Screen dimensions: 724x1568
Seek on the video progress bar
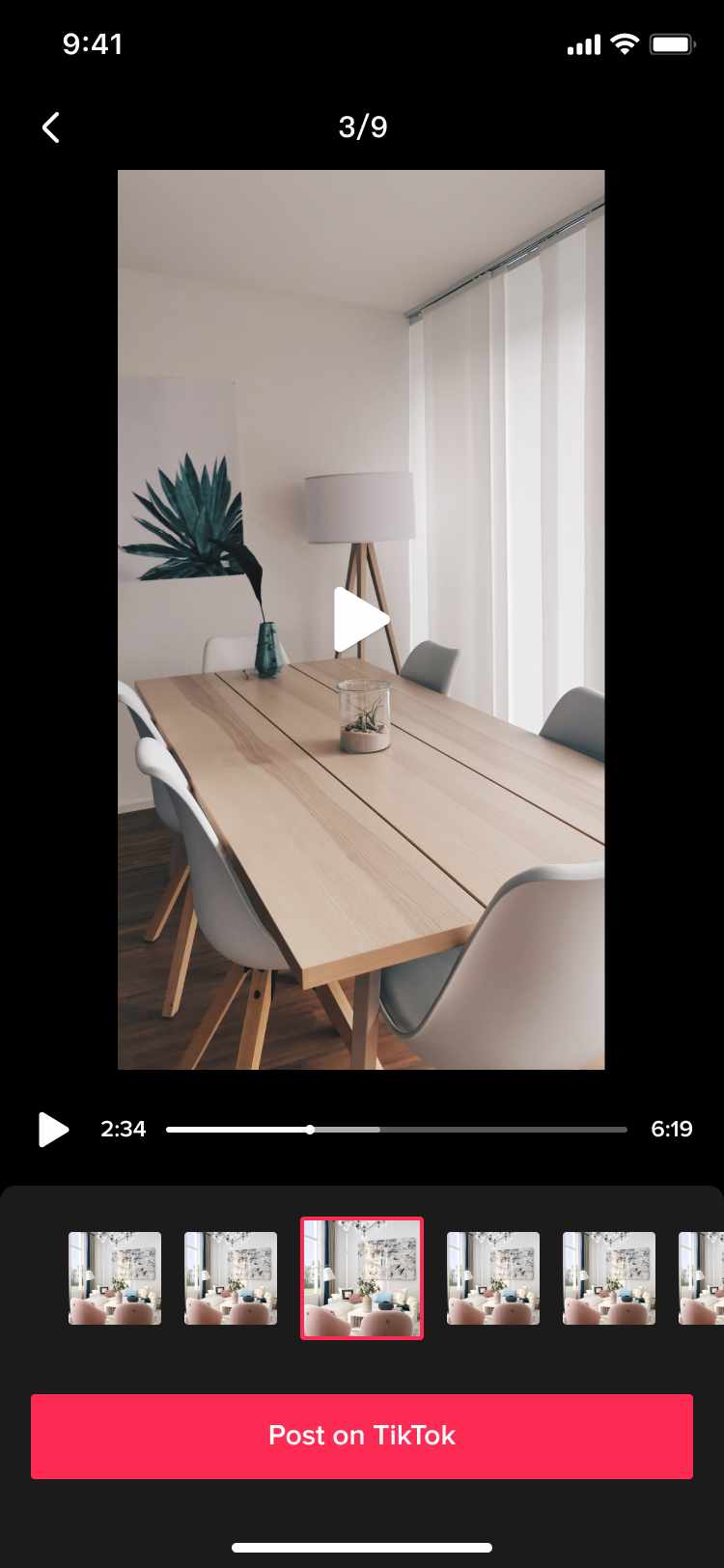click(396, 1129)
